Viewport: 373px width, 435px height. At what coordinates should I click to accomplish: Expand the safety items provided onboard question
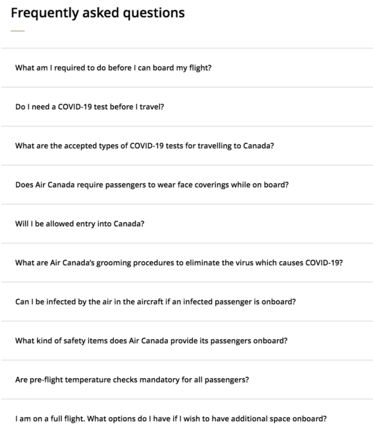pyautogui.click(x=187, y=341)
